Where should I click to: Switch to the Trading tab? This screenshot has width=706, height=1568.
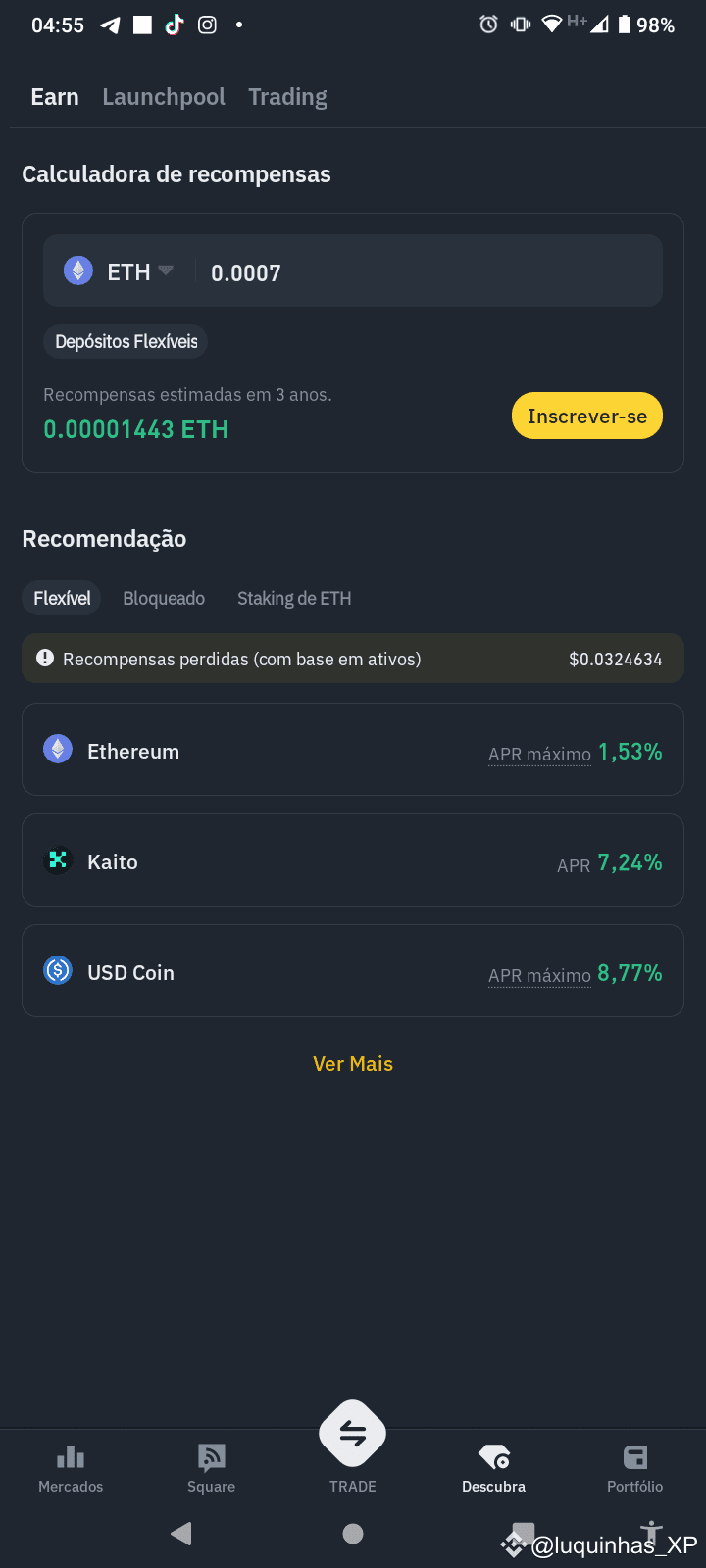tap(287, 97)
